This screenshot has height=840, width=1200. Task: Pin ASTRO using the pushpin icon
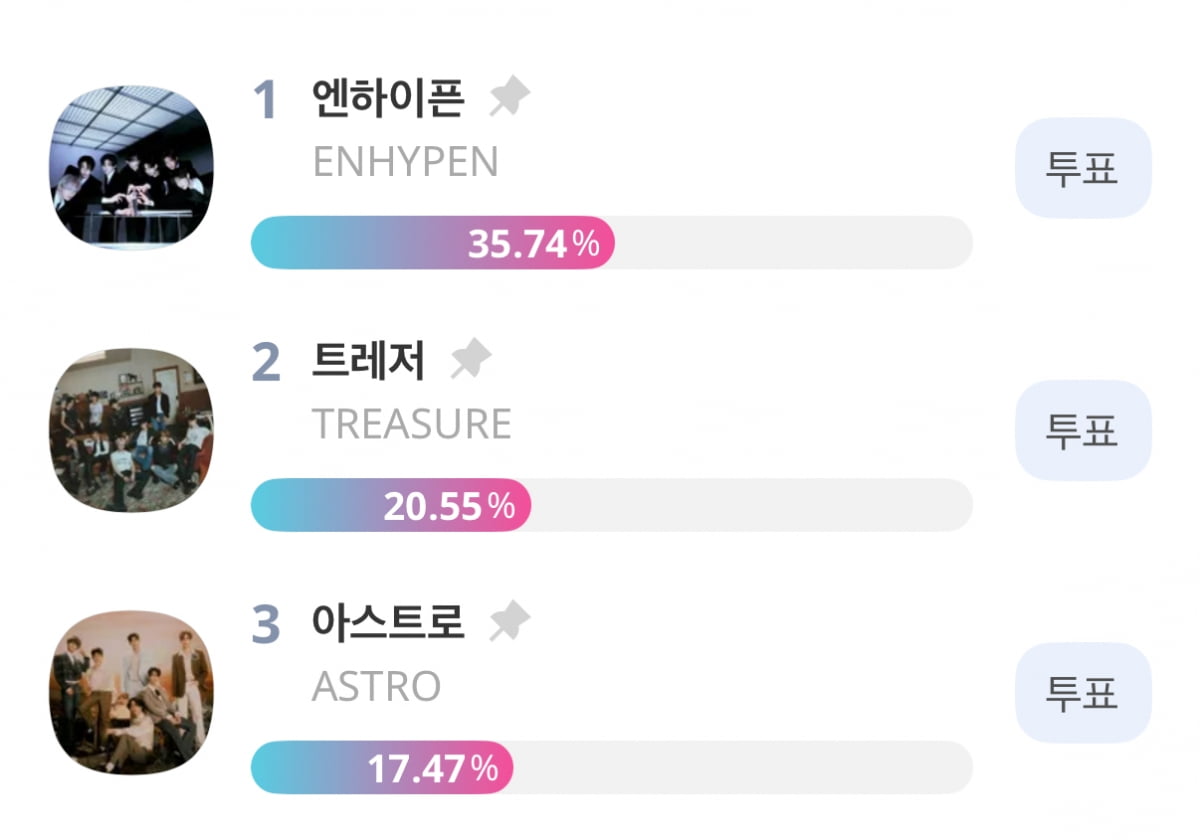[x=510, y=622]
